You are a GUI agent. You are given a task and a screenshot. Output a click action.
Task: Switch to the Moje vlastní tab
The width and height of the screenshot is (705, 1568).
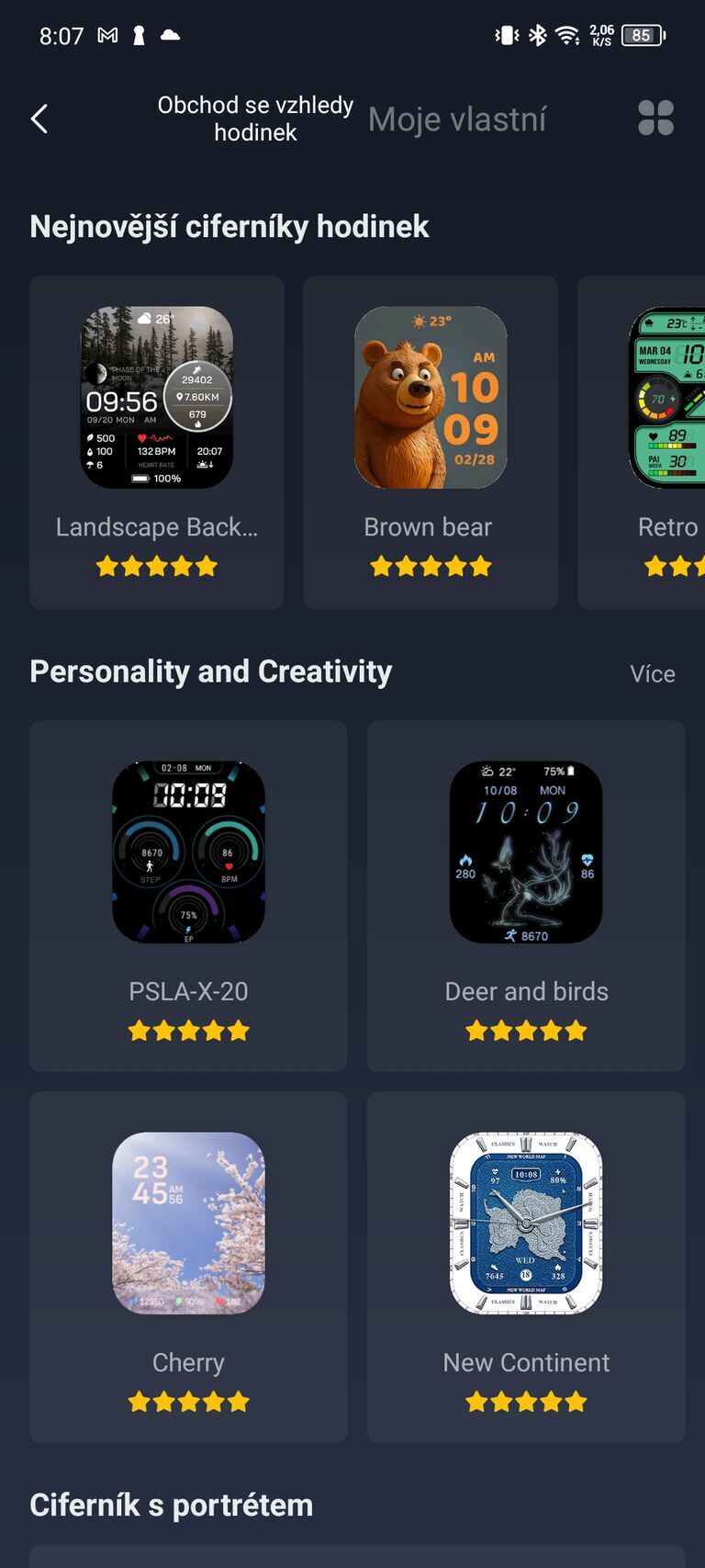[x=457, y=119]
